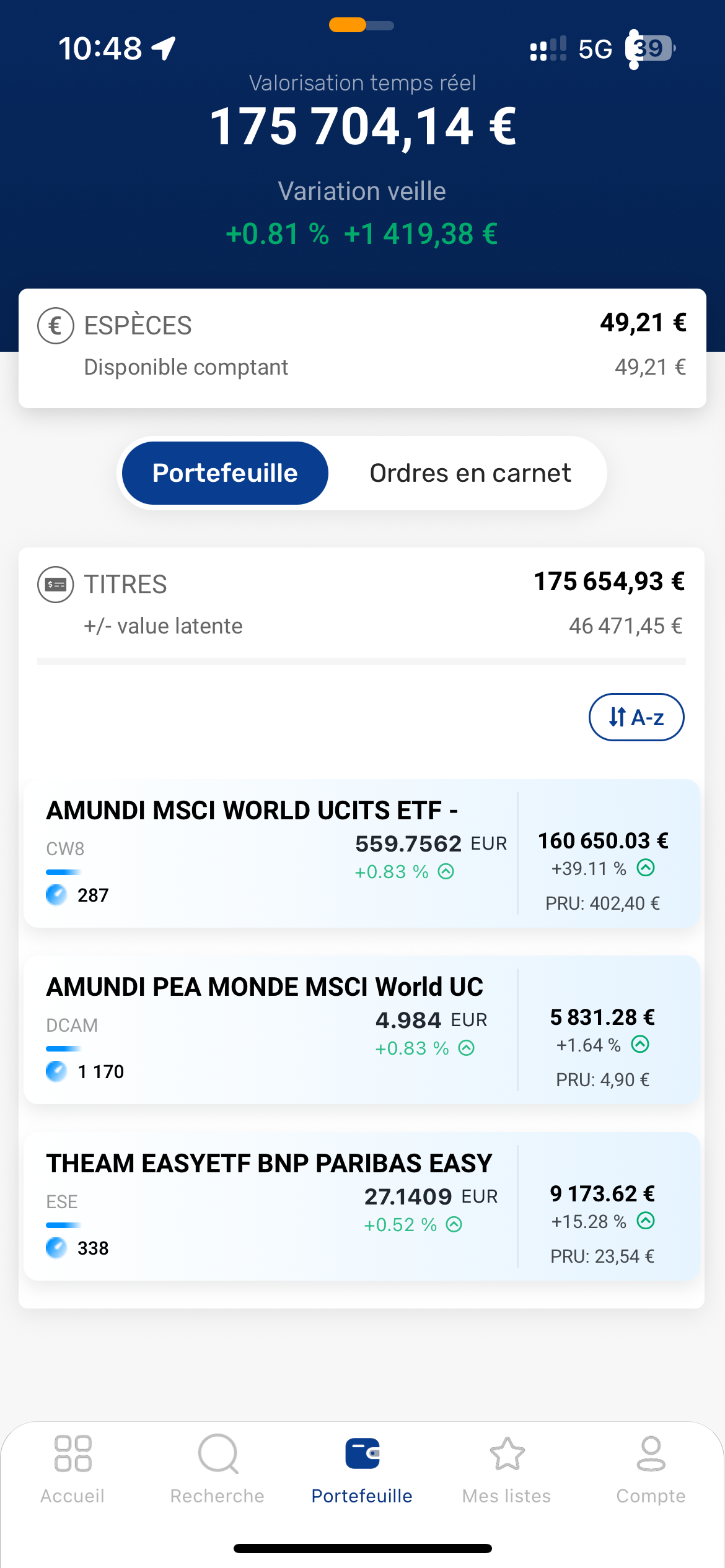Open the Recherche tab
This screenshot has height=1568, width=725.
(217, 1468)
